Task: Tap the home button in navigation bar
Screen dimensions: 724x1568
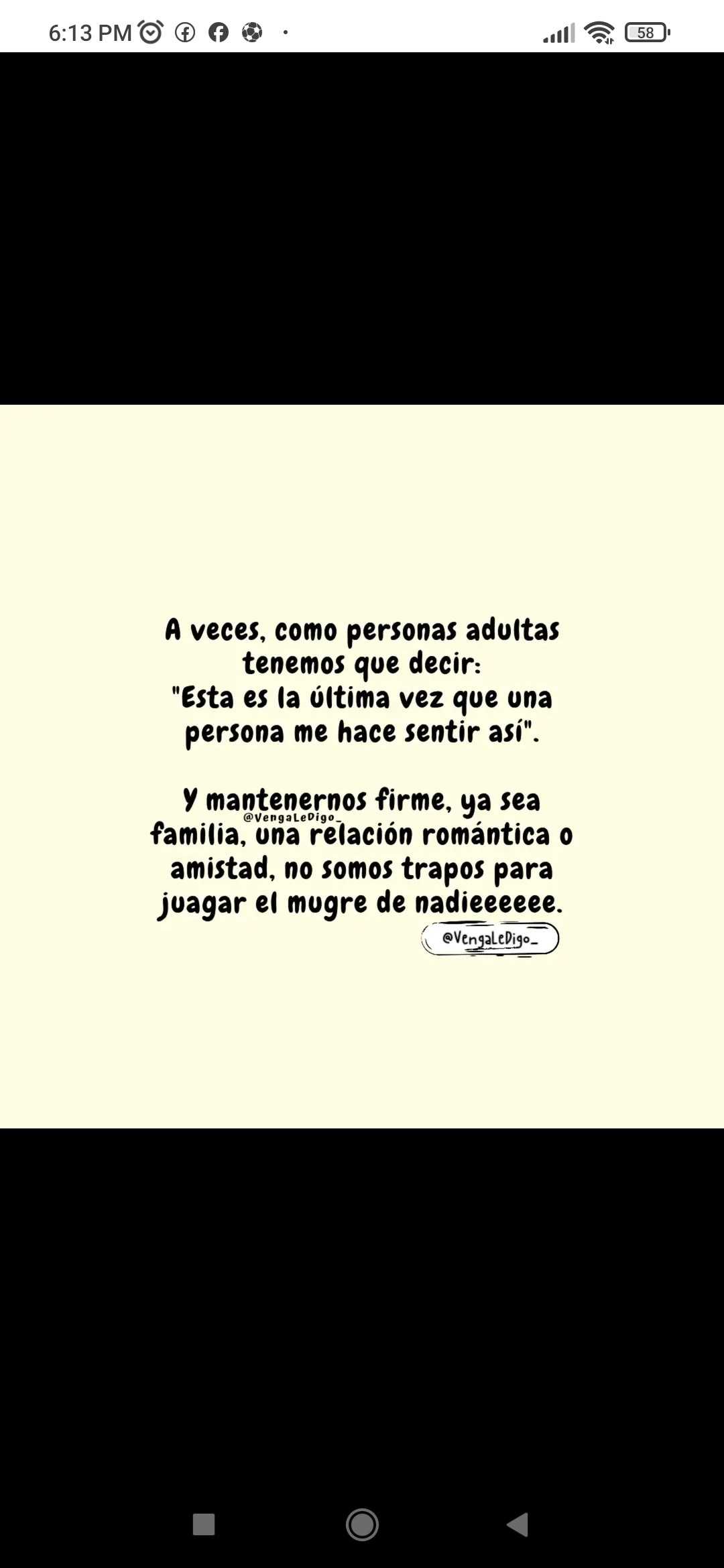Action: pos(362,1524)
